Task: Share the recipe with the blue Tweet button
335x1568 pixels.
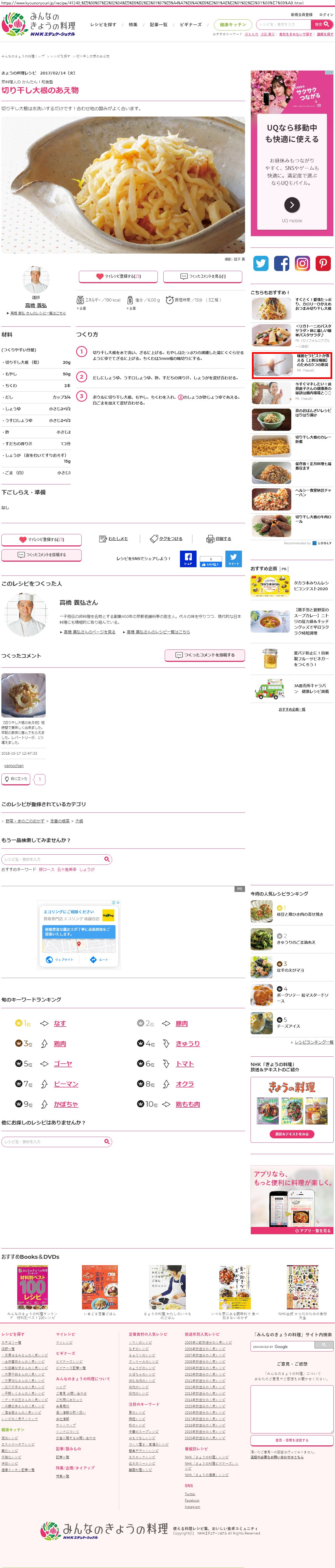Action: click(x=233, y=558)
